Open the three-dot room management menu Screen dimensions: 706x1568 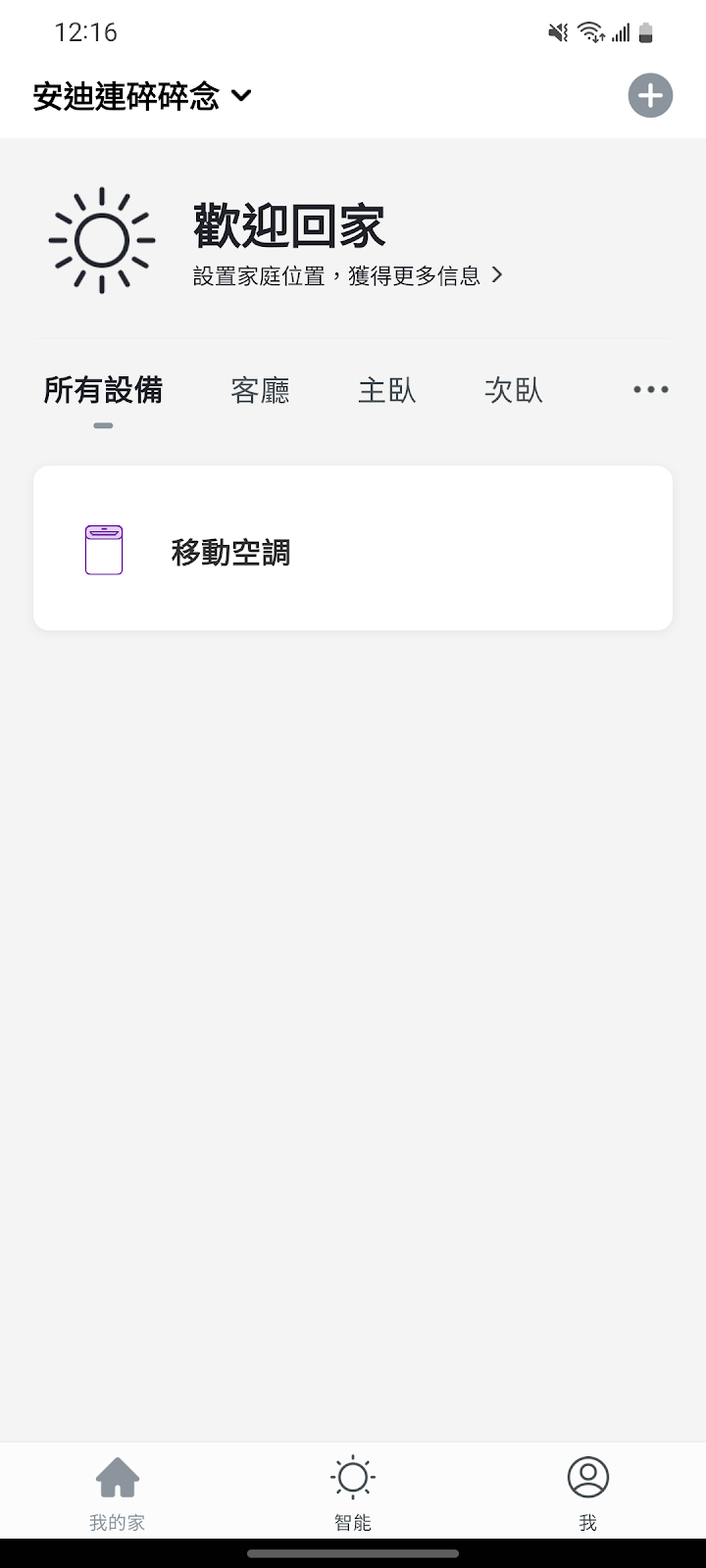650,390
